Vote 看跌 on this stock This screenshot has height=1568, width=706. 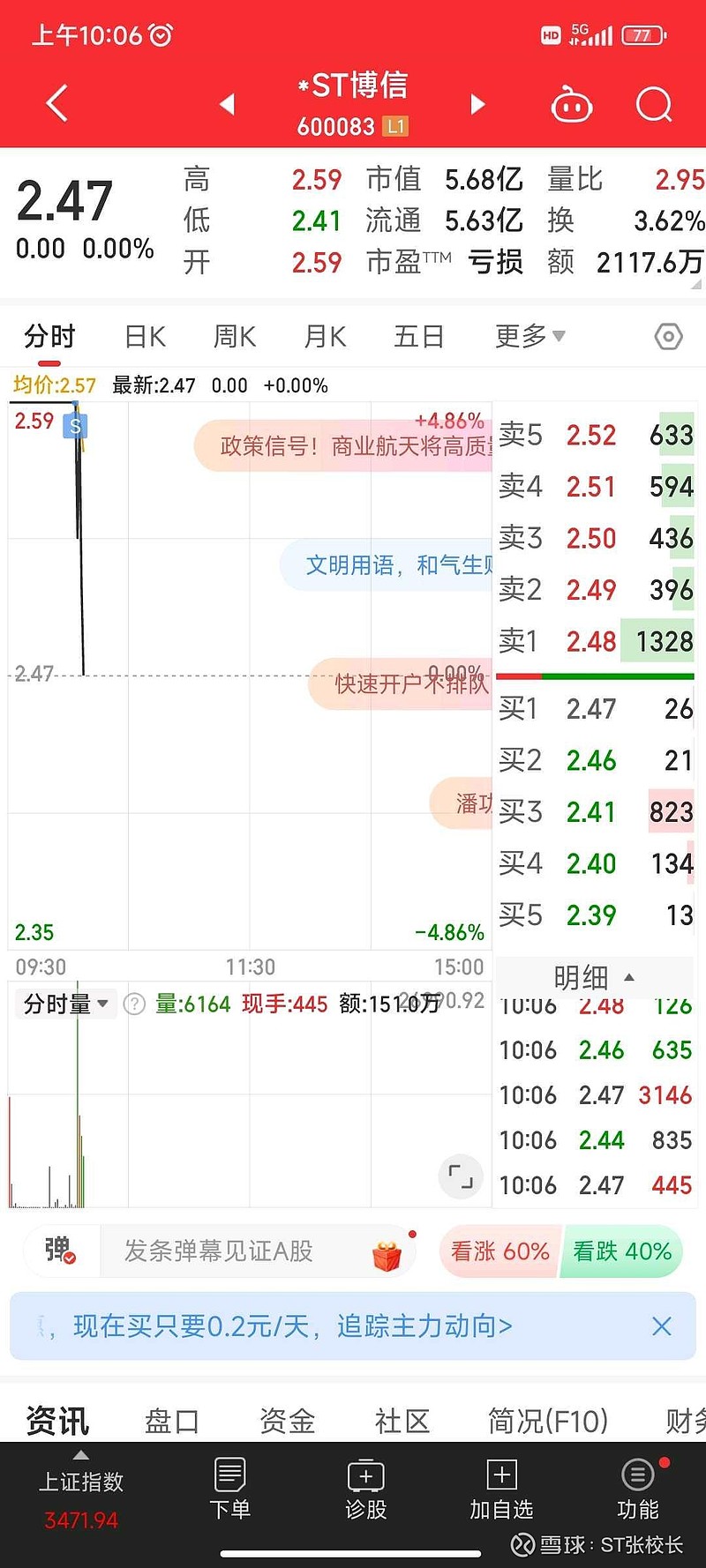(x=622, y=1251)
